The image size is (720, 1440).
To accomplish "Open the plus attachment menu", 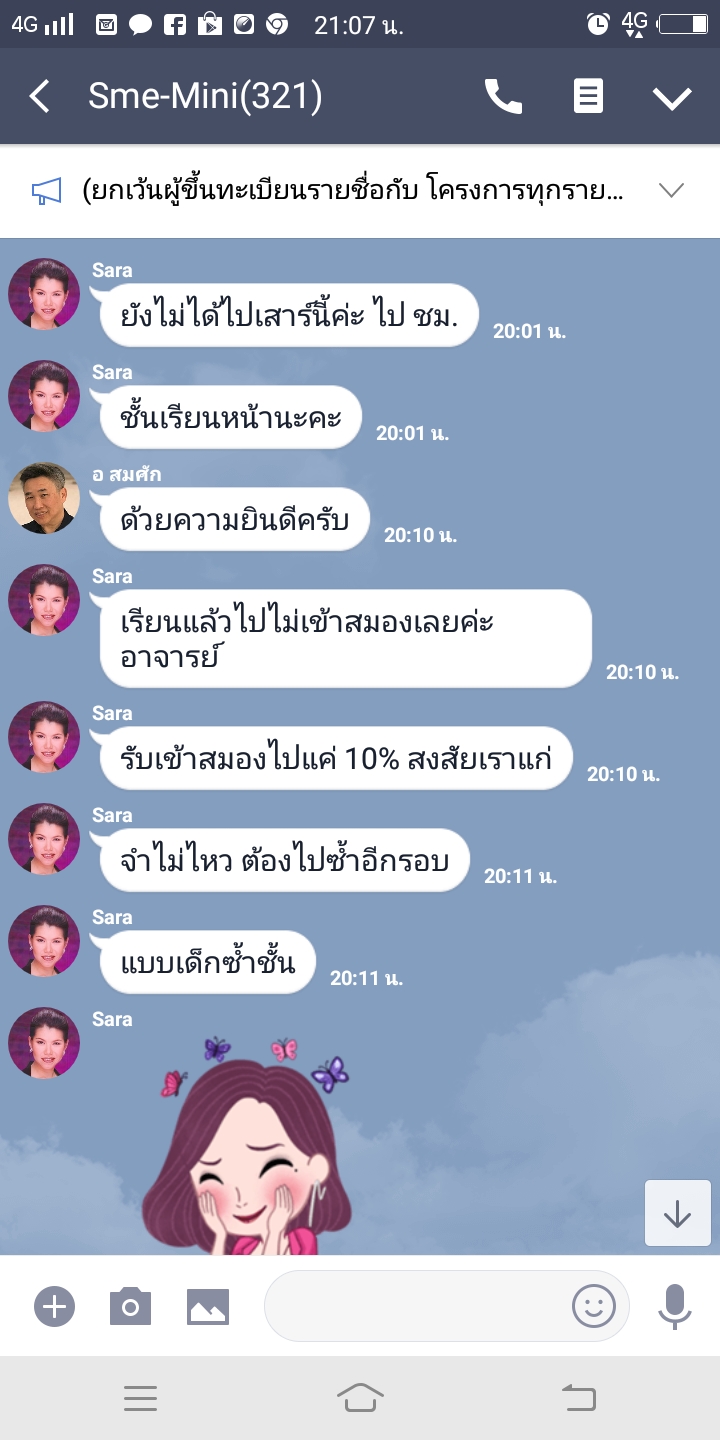I will (54, 1306).
